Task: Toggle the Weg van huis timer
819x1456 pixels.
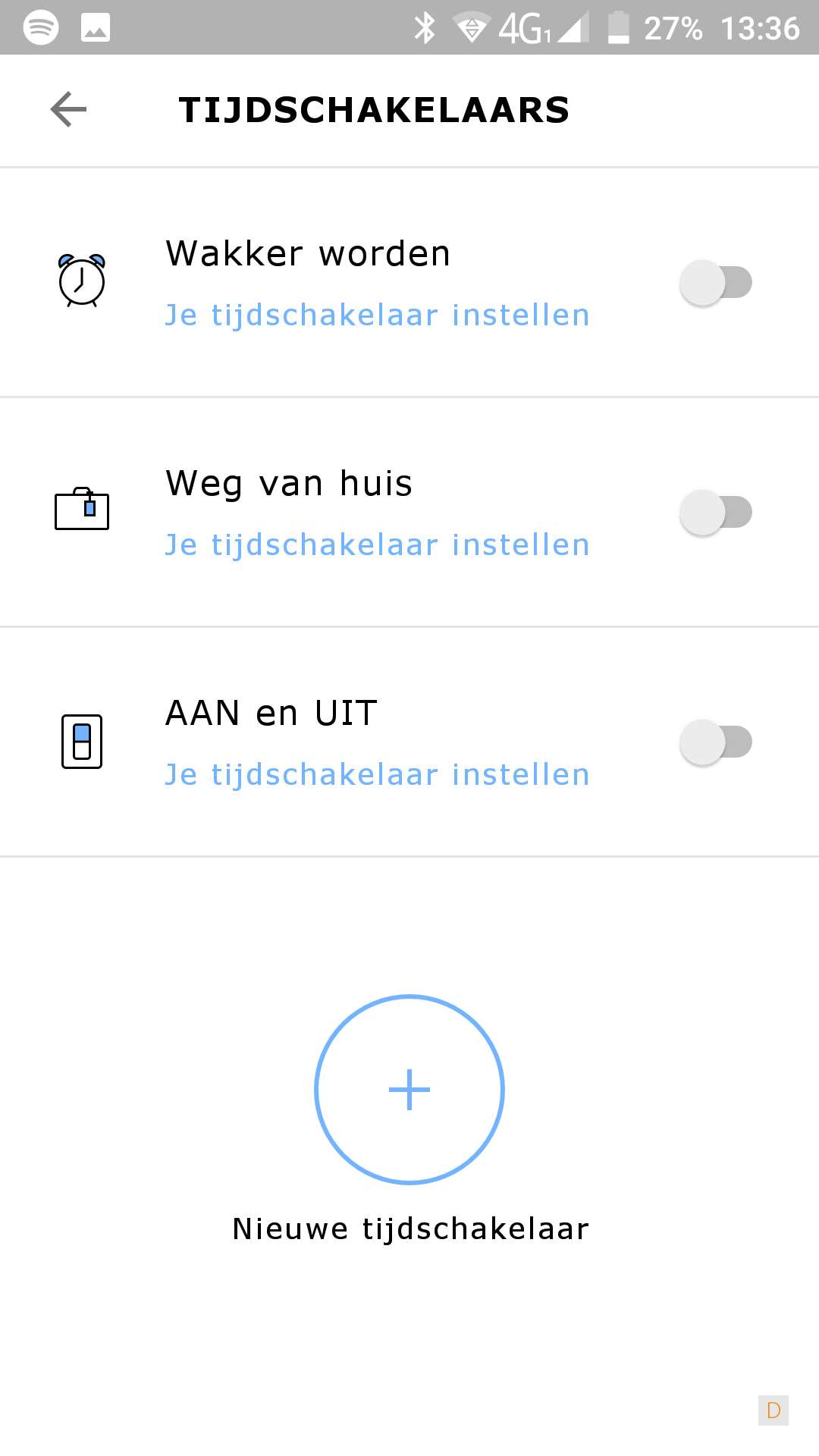Action: click(x=715, y=513)
